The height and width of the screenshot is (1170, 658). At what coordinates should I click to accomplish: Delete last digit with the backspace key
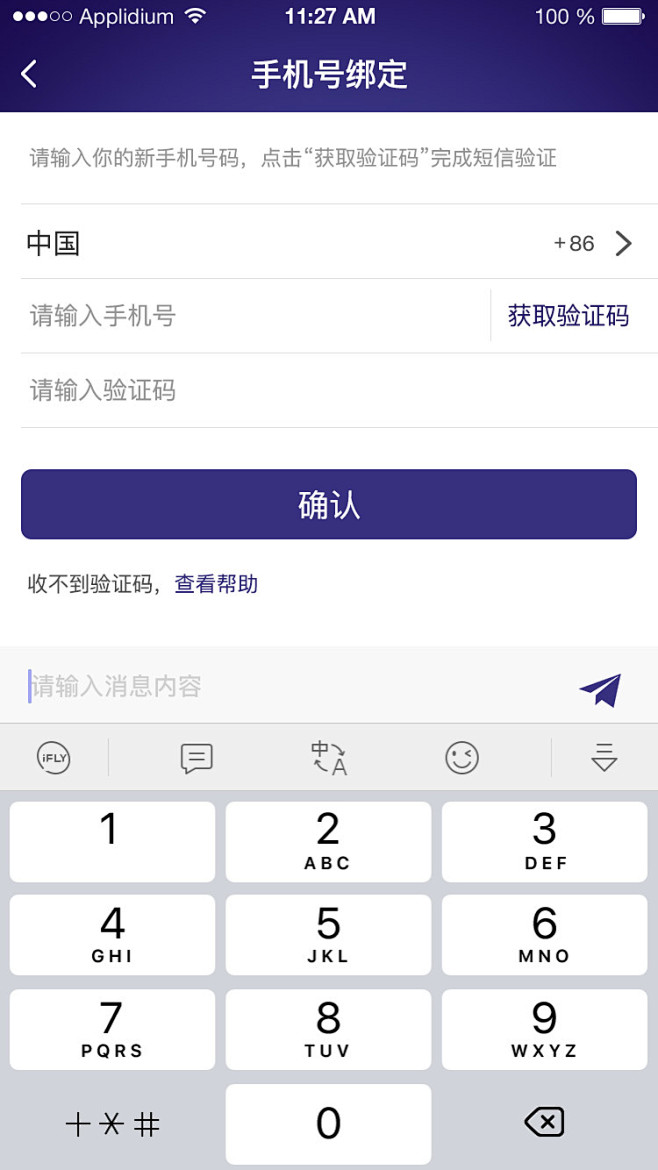544,1123
